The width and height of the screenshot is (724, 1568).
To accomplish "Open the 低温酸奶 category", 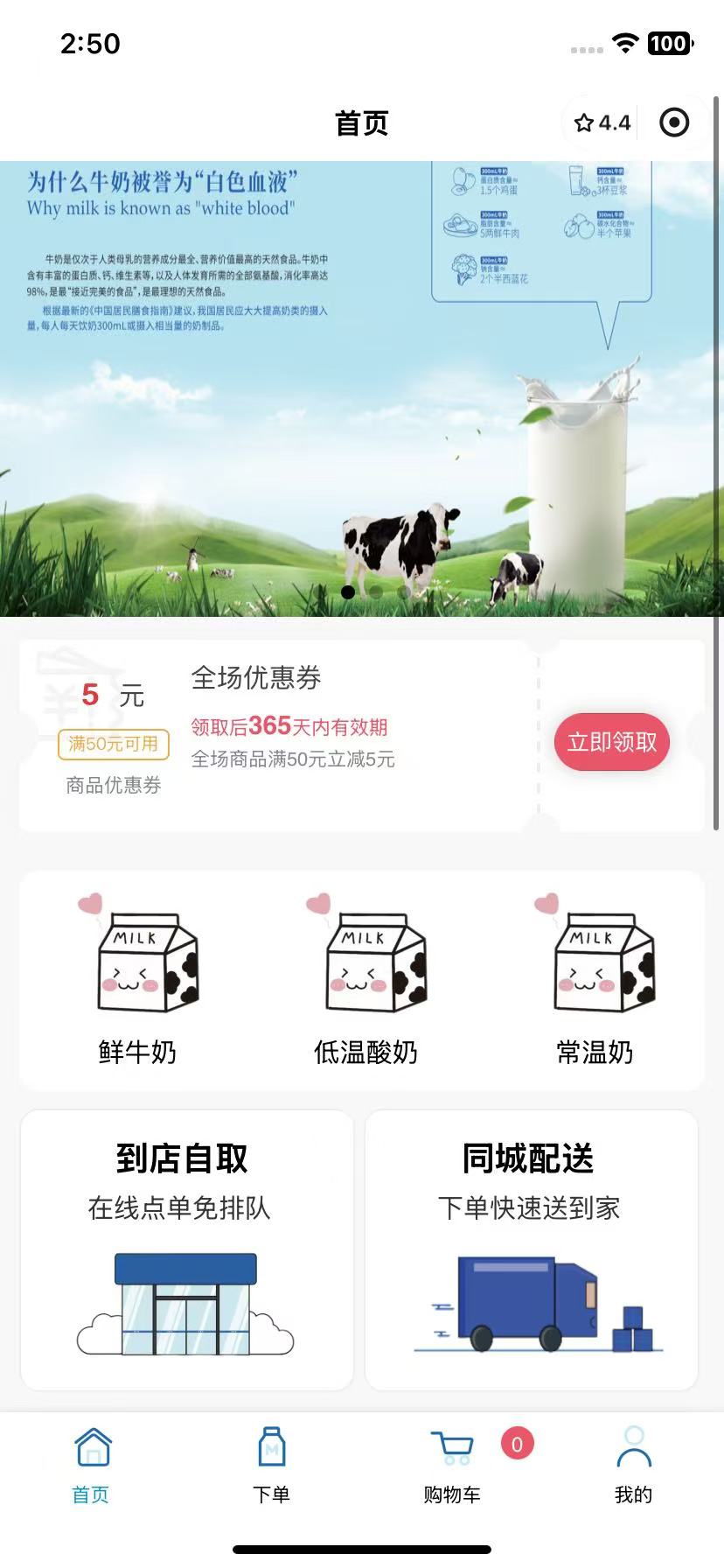I will tap(365, 980).
